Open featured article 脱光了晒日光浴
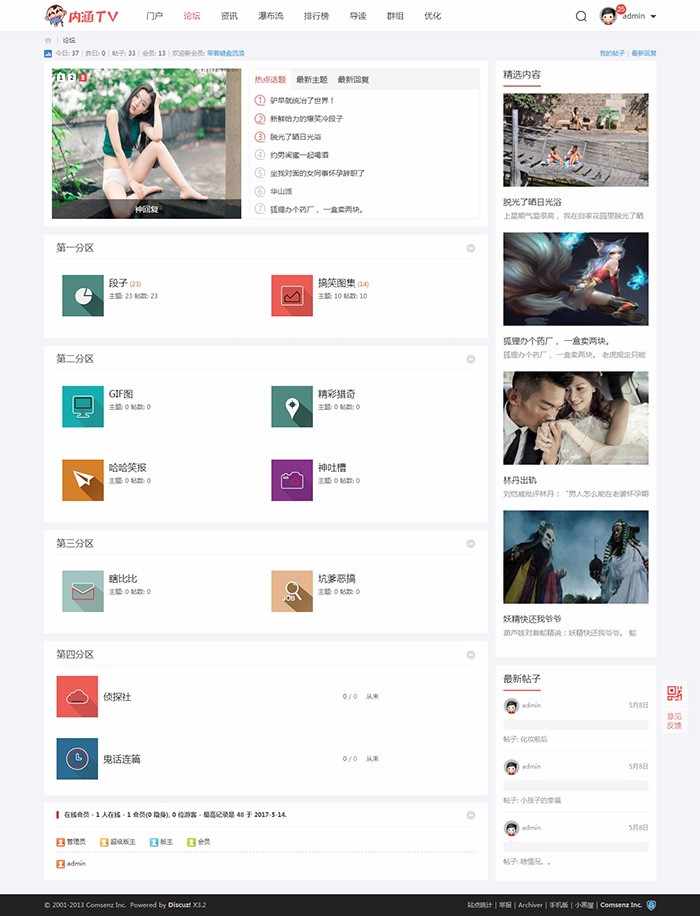The width and height of the screenshot is (700, 916). [546, 202]
